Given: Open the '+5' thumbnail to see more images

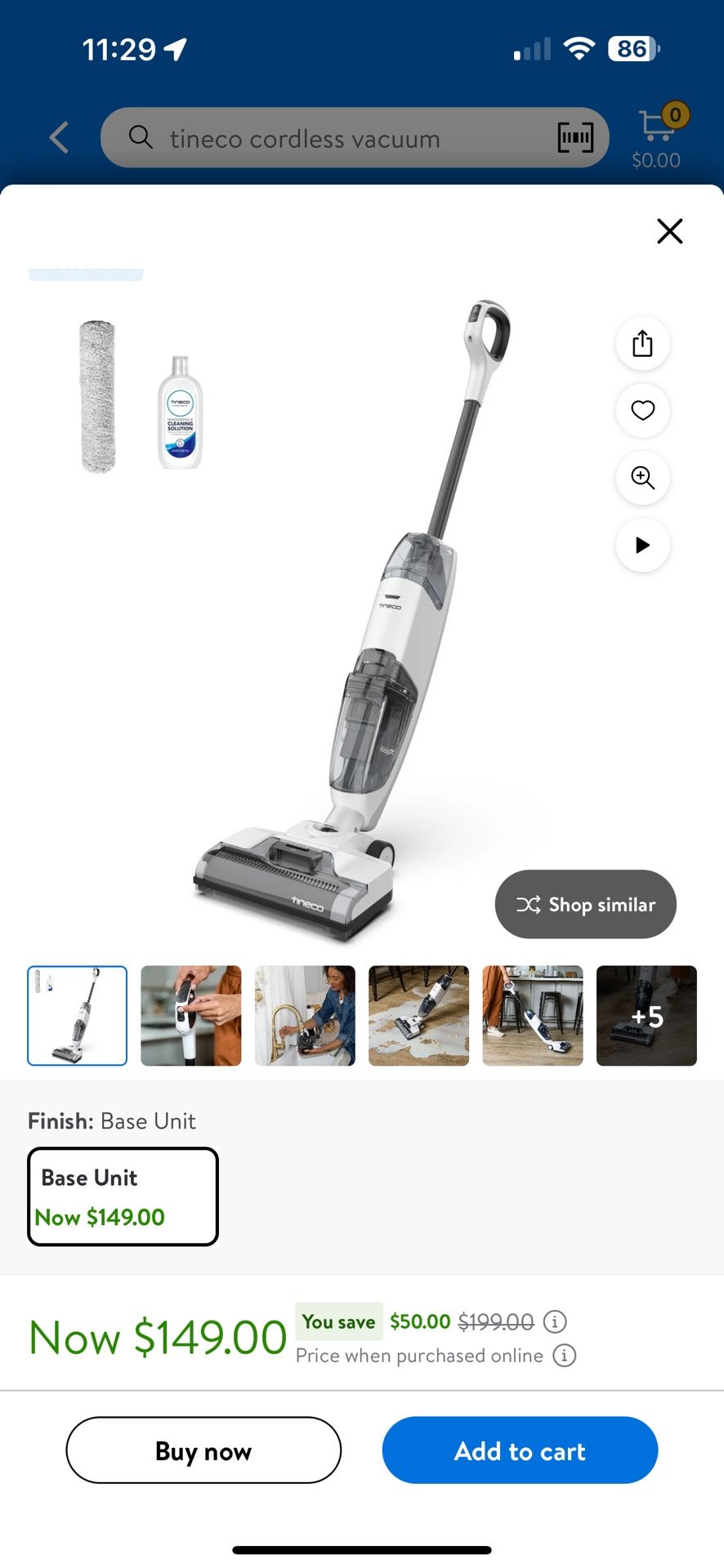Looking at the screenshot, I should point(646,1016).
